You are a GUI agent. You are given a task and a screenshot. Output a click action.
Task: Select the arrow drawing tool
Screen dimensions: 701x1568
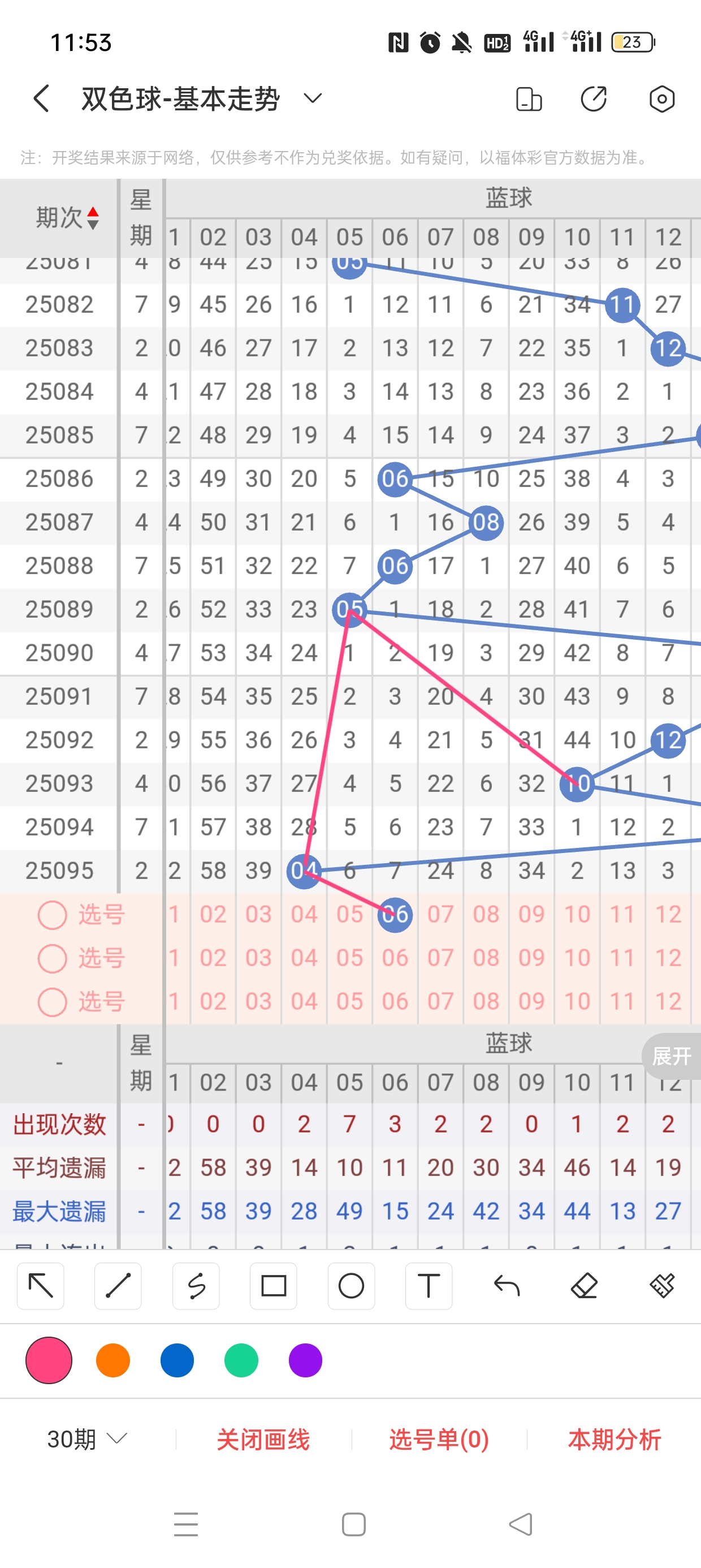(x=41, y=1286)
